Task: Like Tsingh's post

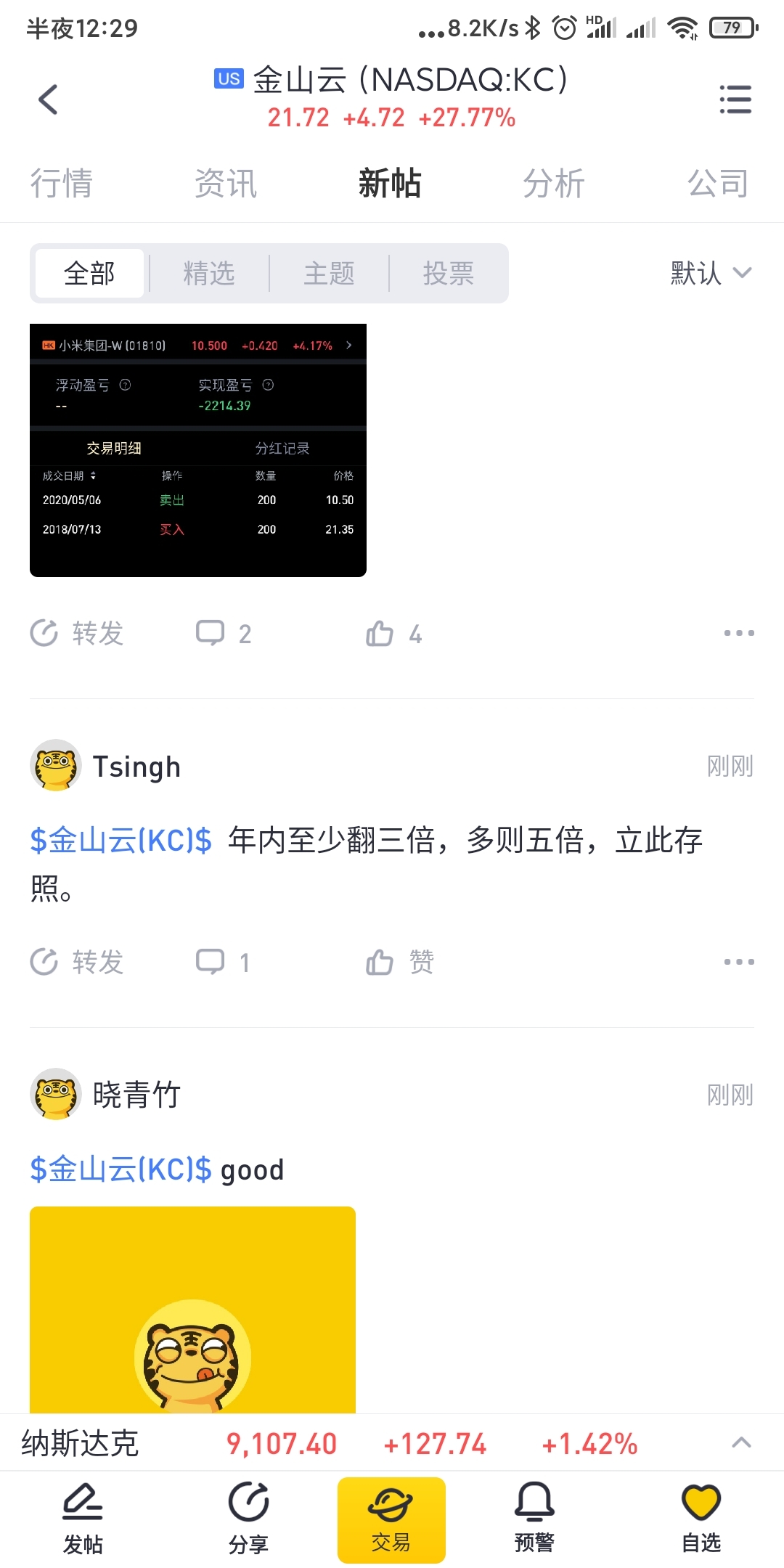Action: (x=399, y=962)
